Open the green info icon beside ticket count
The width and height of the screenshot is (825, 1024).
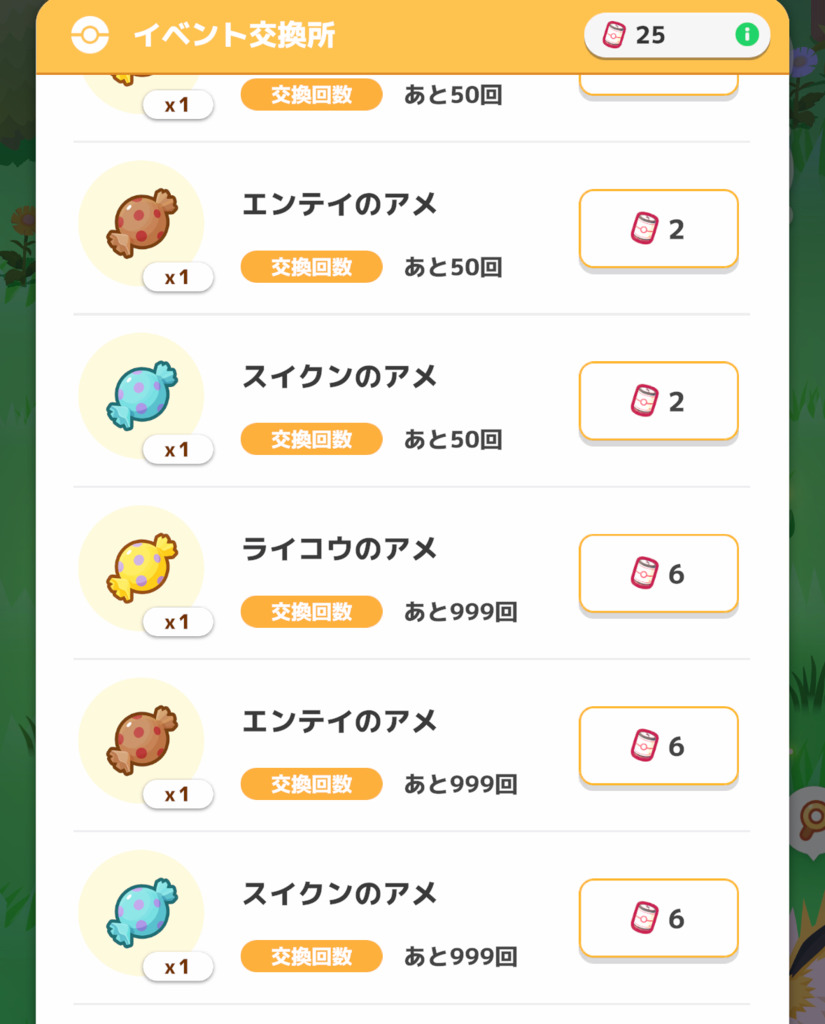coord(746,35)
